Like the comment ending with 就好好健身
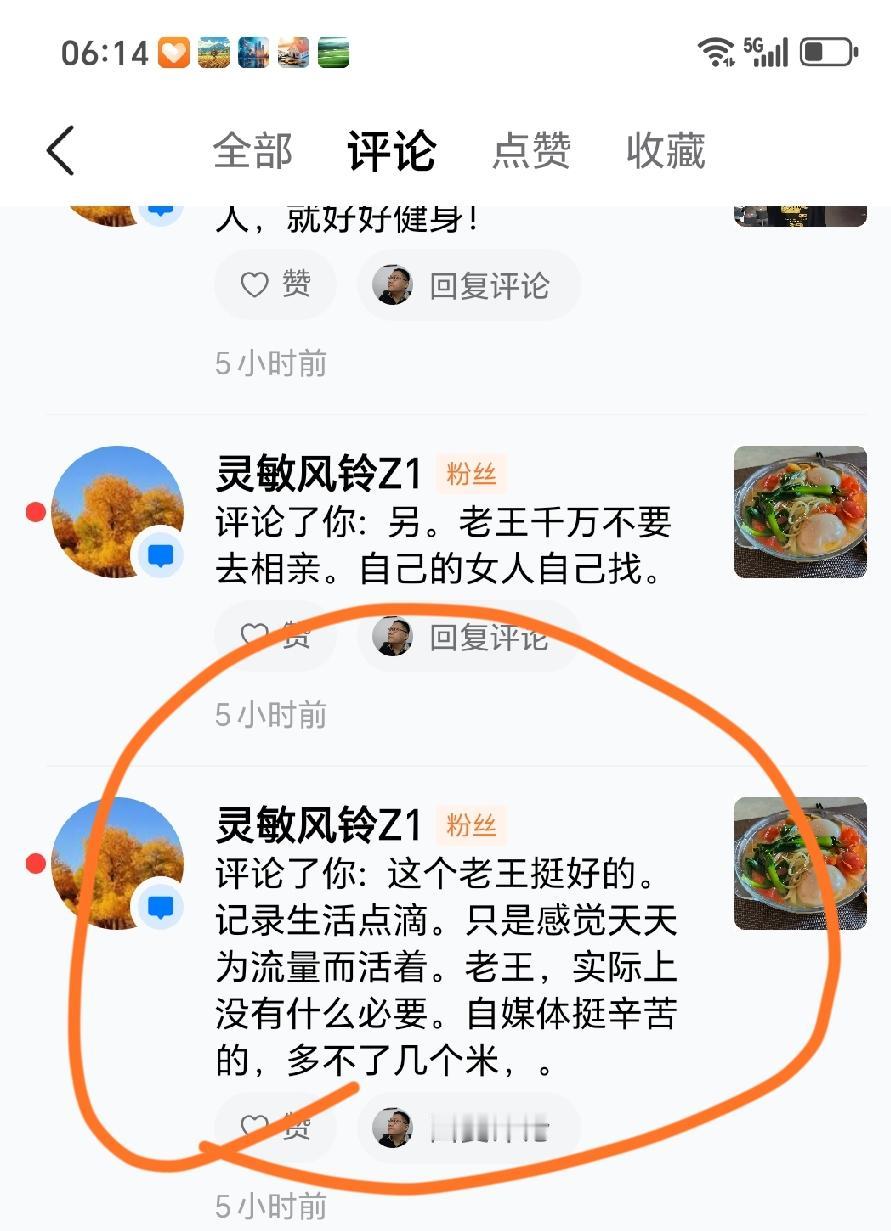Viewport: 891px width, 1231px height. pyautogui.click(x=276, y=286)
